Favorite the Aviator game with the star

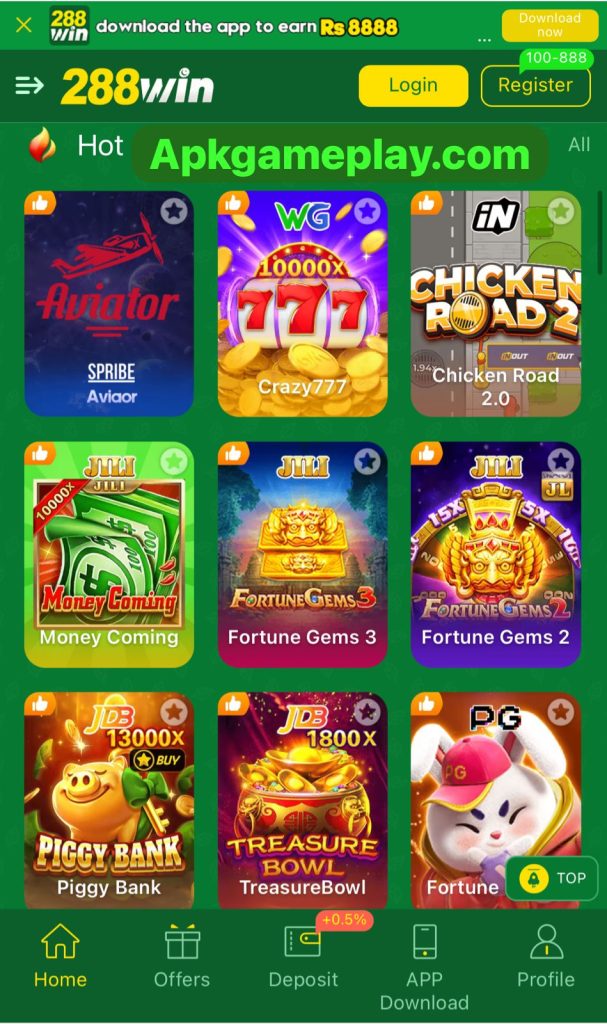[174, 211]
